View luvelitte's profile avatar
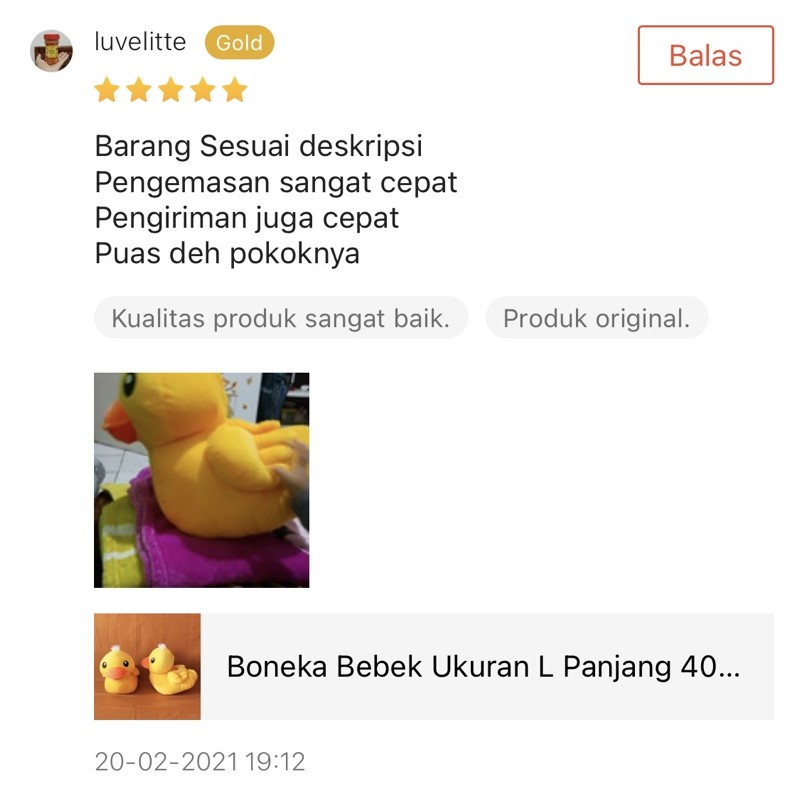800x800 pixels. click(x=51, y=50)
